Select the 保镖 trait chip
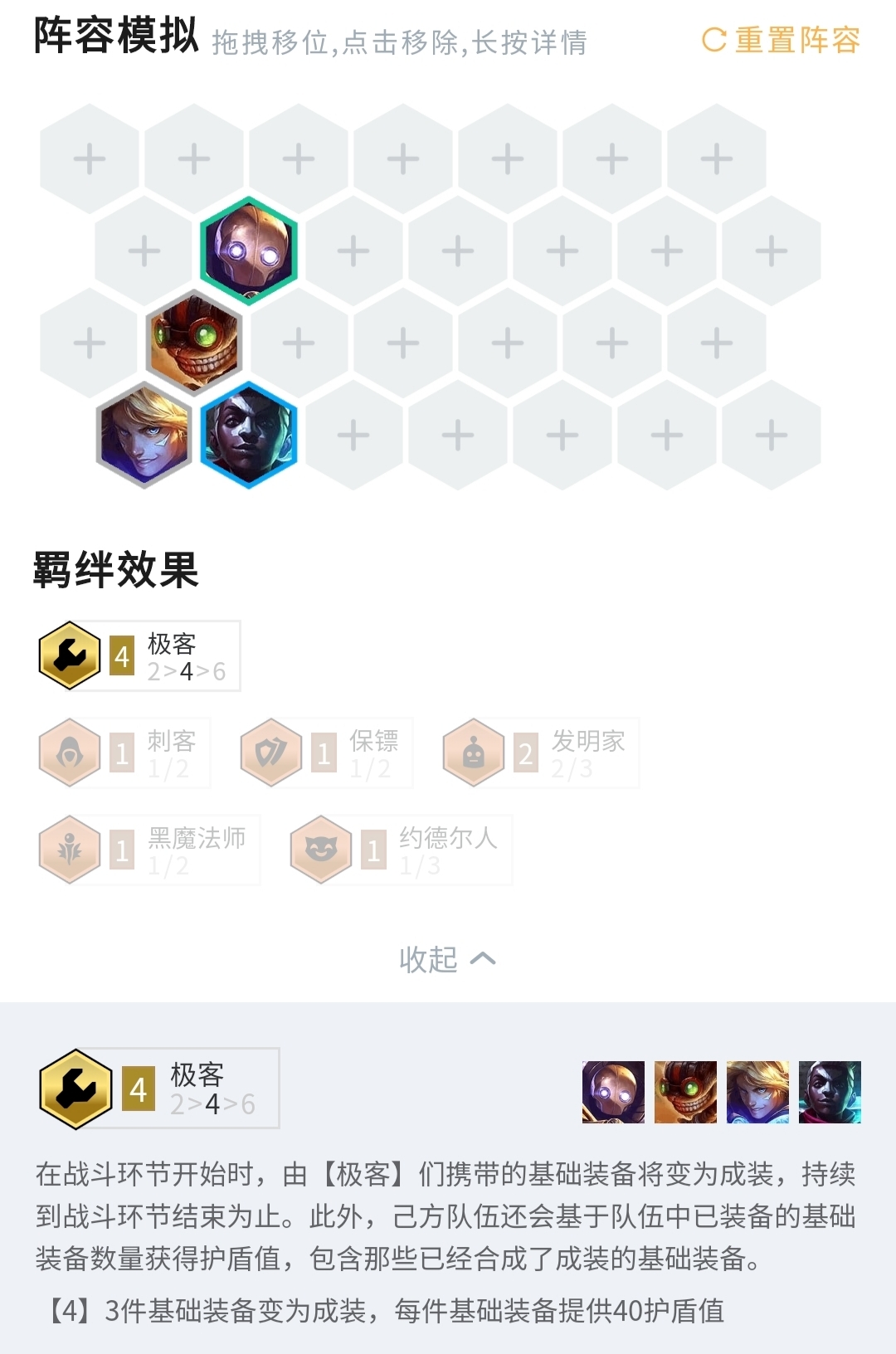Image resolution: width=896 pixels, height=1354 pixels. point(326,753)
